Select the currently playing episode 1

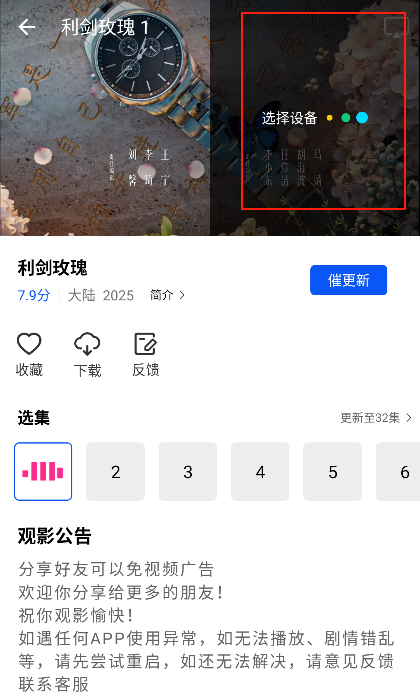coord(43,472)
